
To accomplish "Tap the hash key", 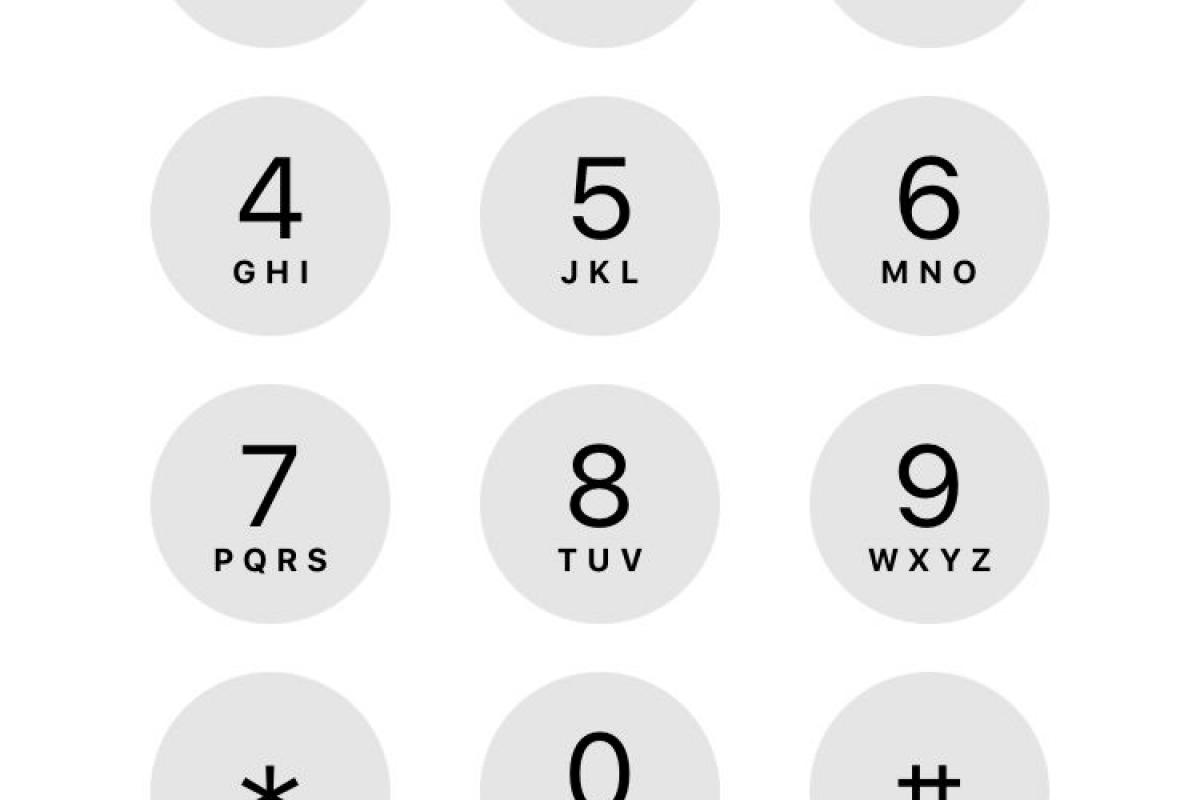I will [929, 760].
